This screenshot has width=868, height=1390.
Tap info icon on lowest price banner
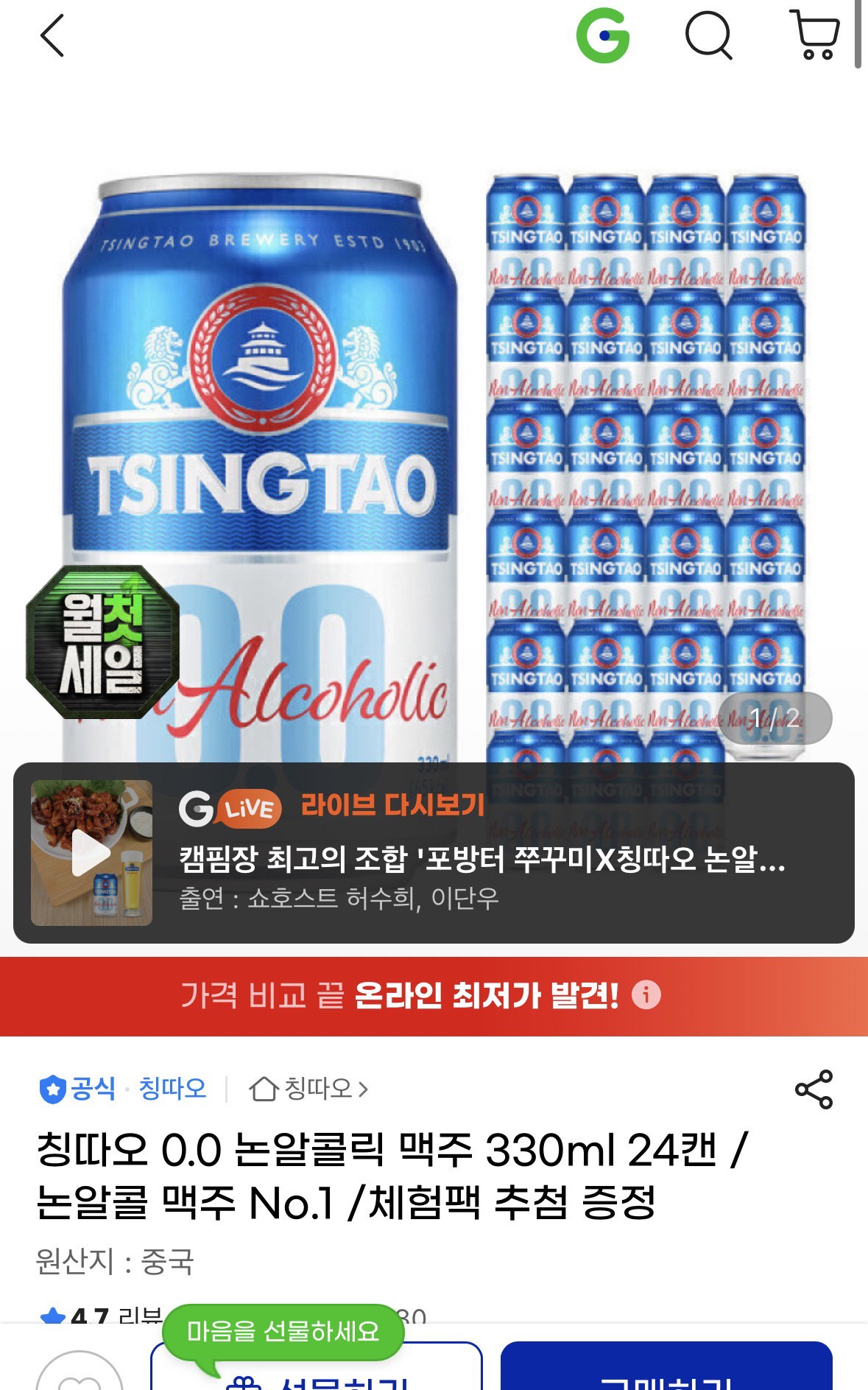point(646,995)
